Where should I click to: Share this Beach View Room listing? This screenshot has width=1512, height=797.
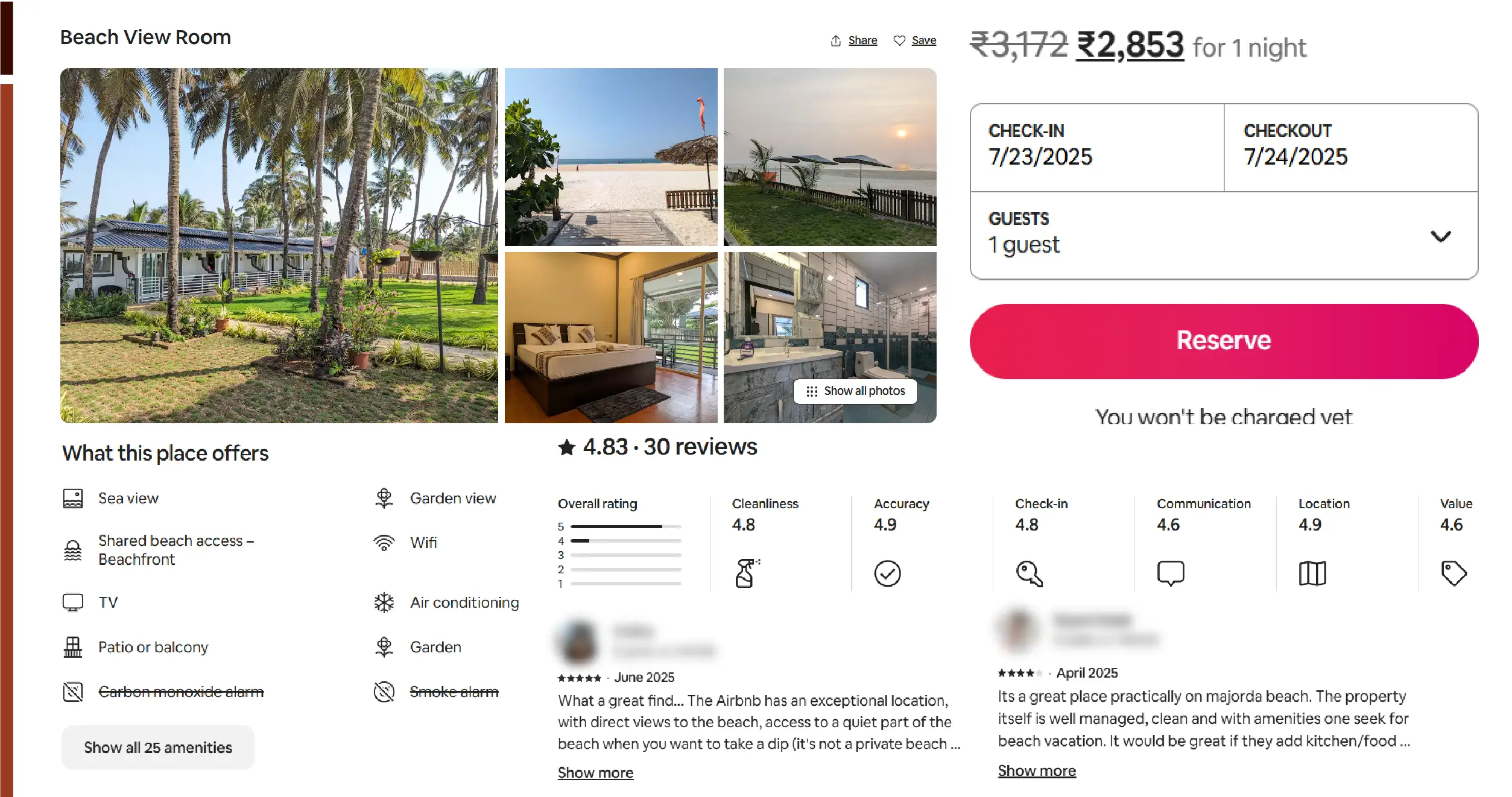click(x=854, y=40)
